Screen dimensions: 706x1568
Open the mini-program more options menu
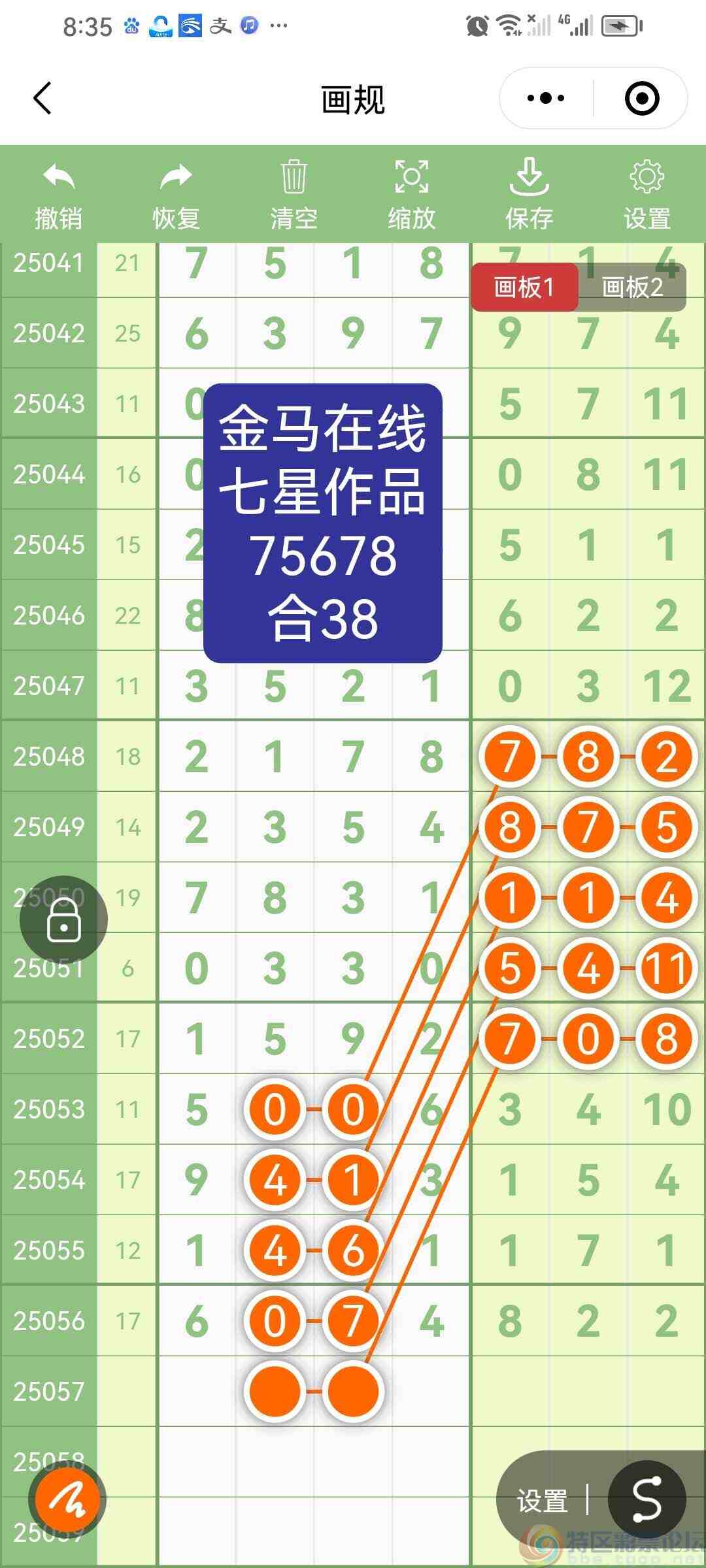tap(545, 98)
